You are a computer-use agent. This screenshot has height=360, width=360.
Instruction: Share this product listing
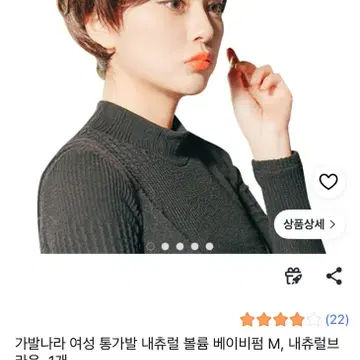pos(334,276)
